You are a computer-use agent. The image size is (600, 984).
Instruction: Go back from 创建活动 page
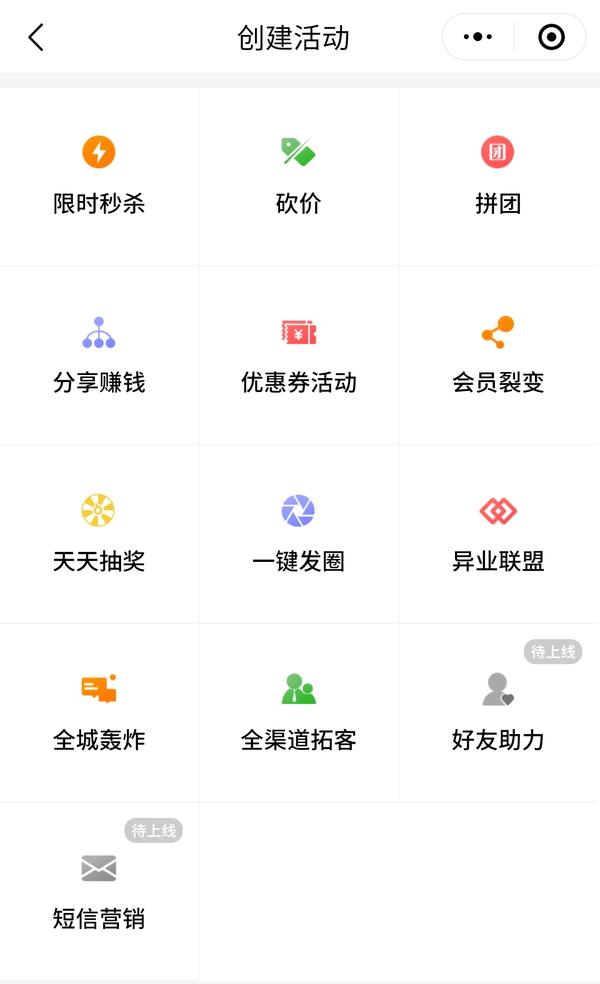[x=36, y=38]
